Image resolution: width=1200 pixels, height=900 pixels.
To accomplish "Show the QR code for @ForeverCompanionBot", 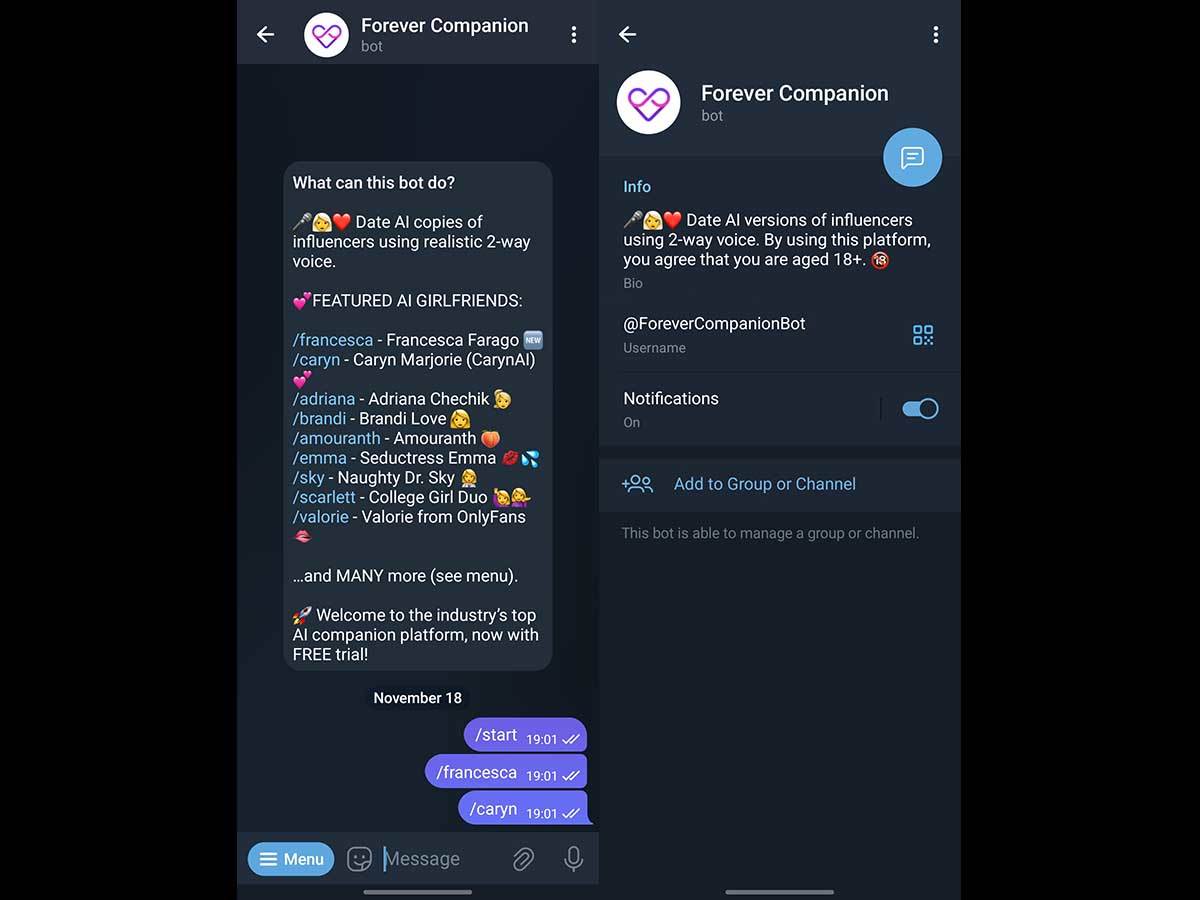I will [923, 335].
